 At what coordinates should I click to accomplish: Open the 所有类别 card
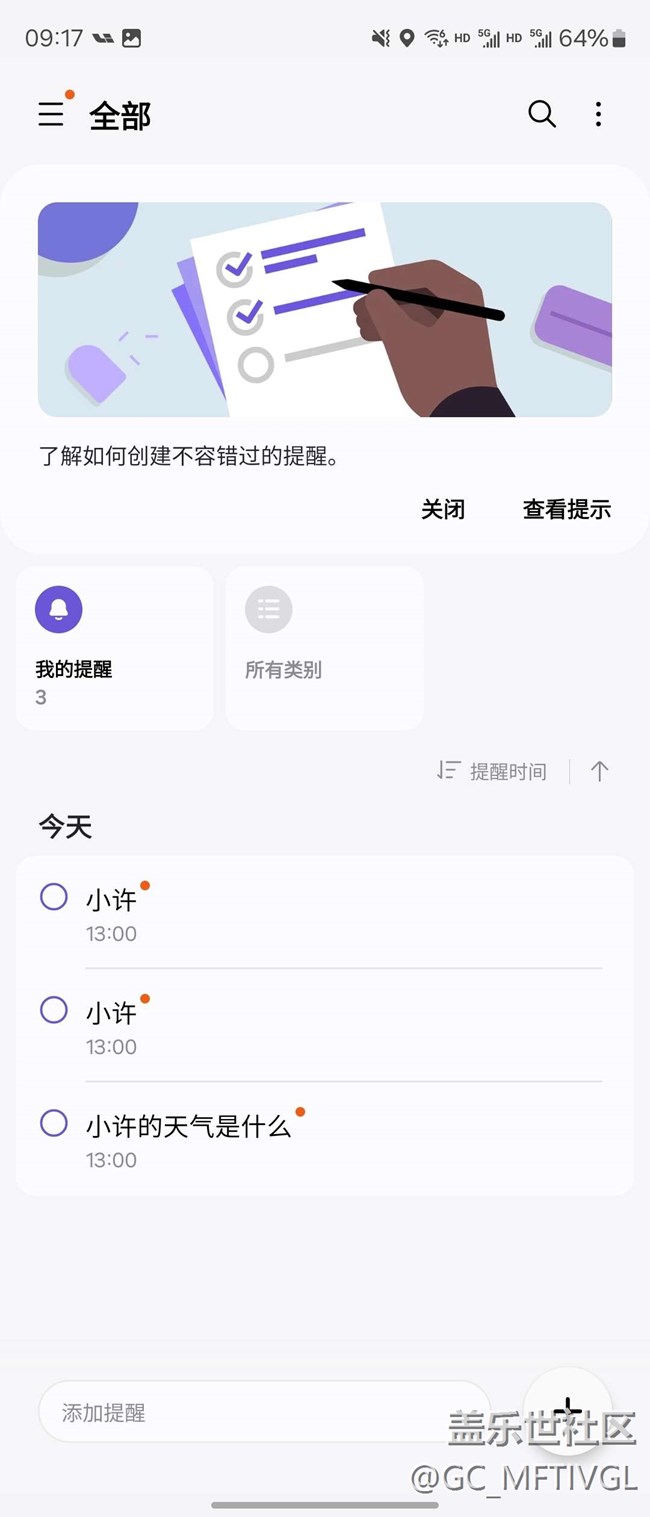(324, 648)
